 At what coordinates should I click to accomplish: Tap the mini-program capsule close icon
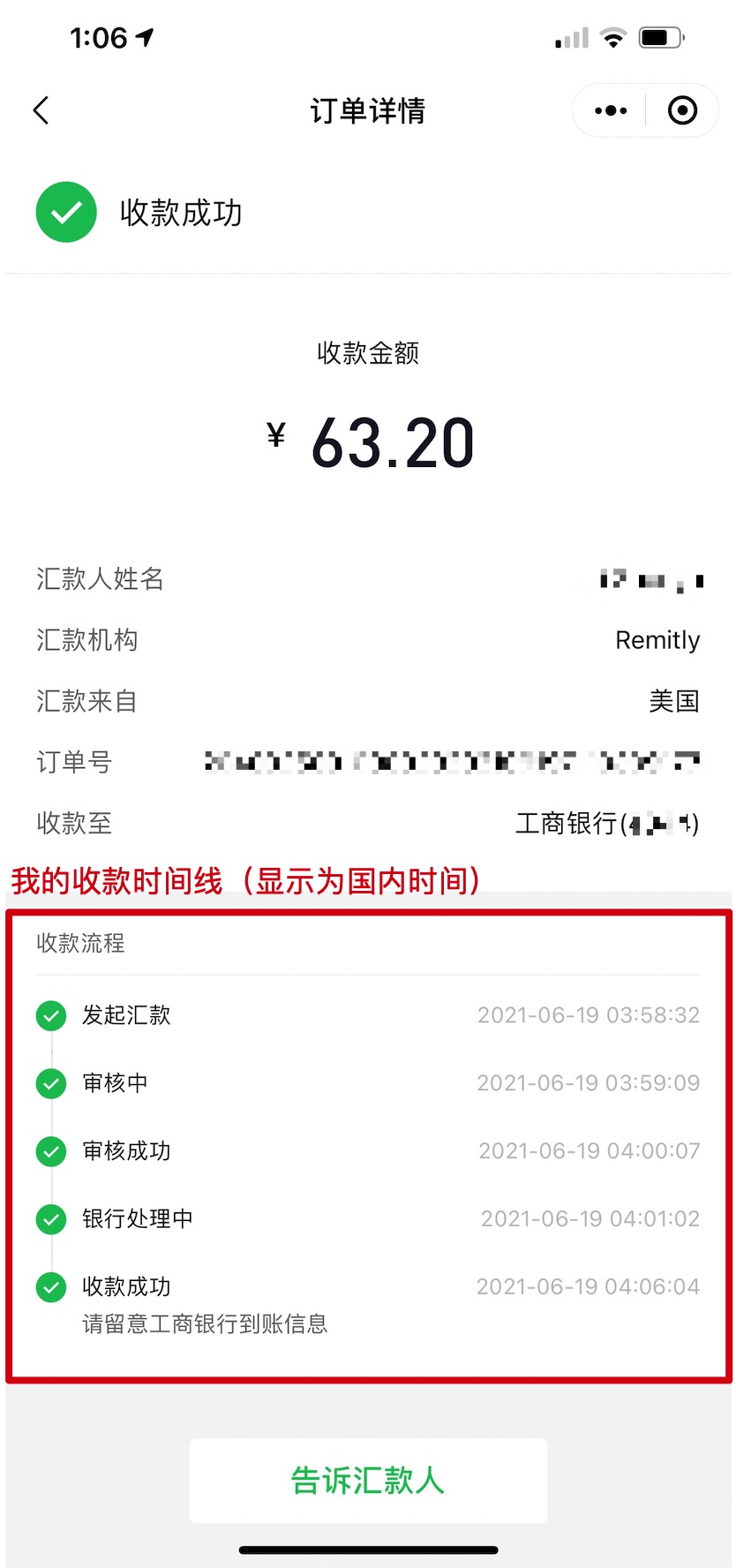pos(682,110)
